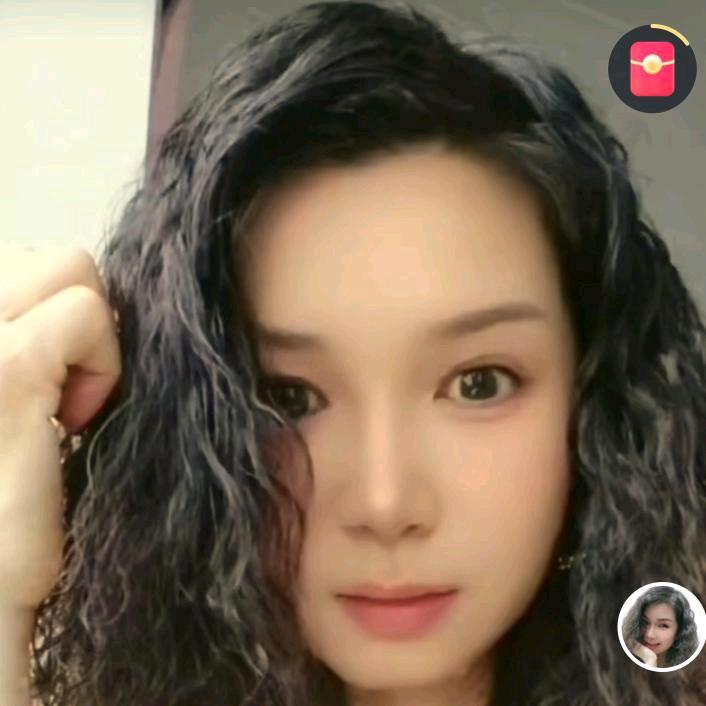This screenshot has width=706, height=706.
Task: Open the circular profile avatar
Action: 661,627
